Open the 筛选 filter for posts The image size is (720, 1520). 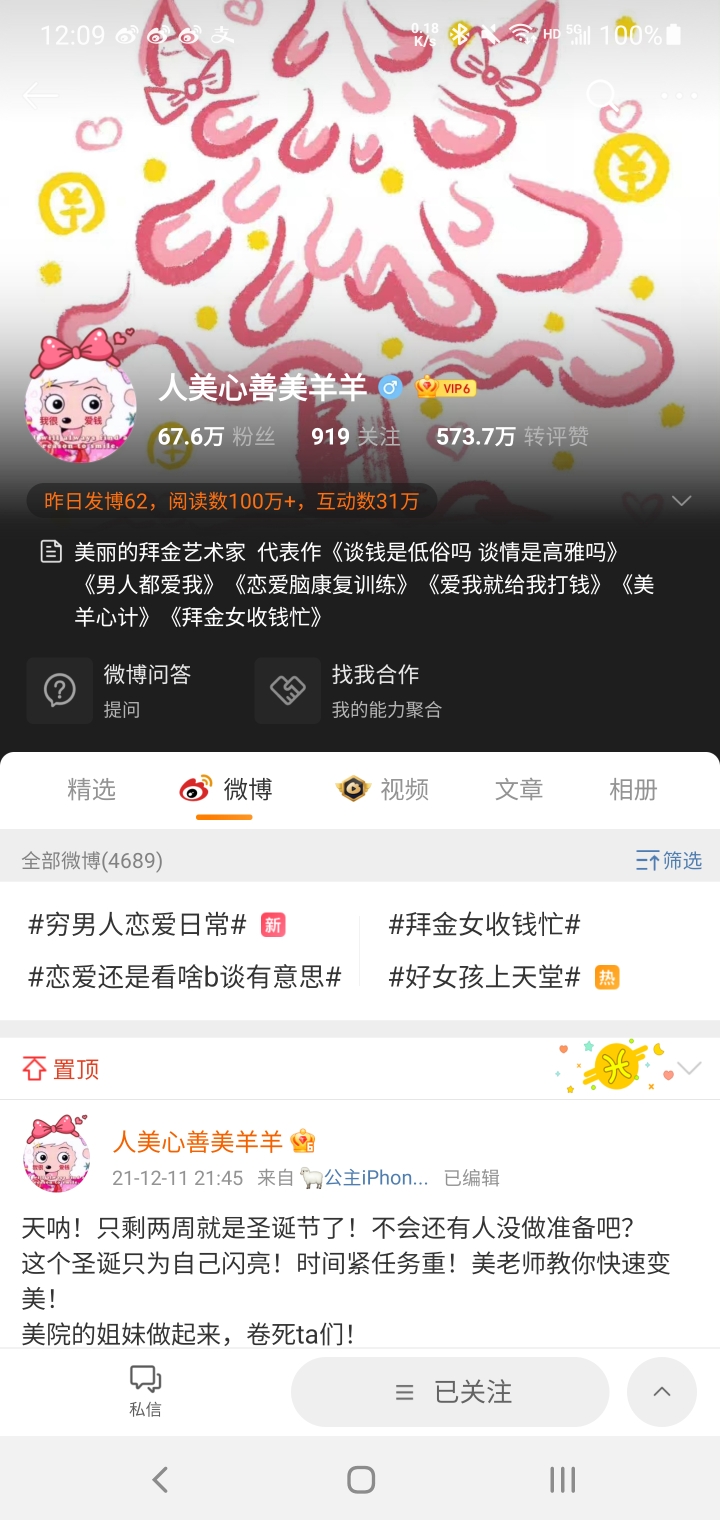click(669, 860)
